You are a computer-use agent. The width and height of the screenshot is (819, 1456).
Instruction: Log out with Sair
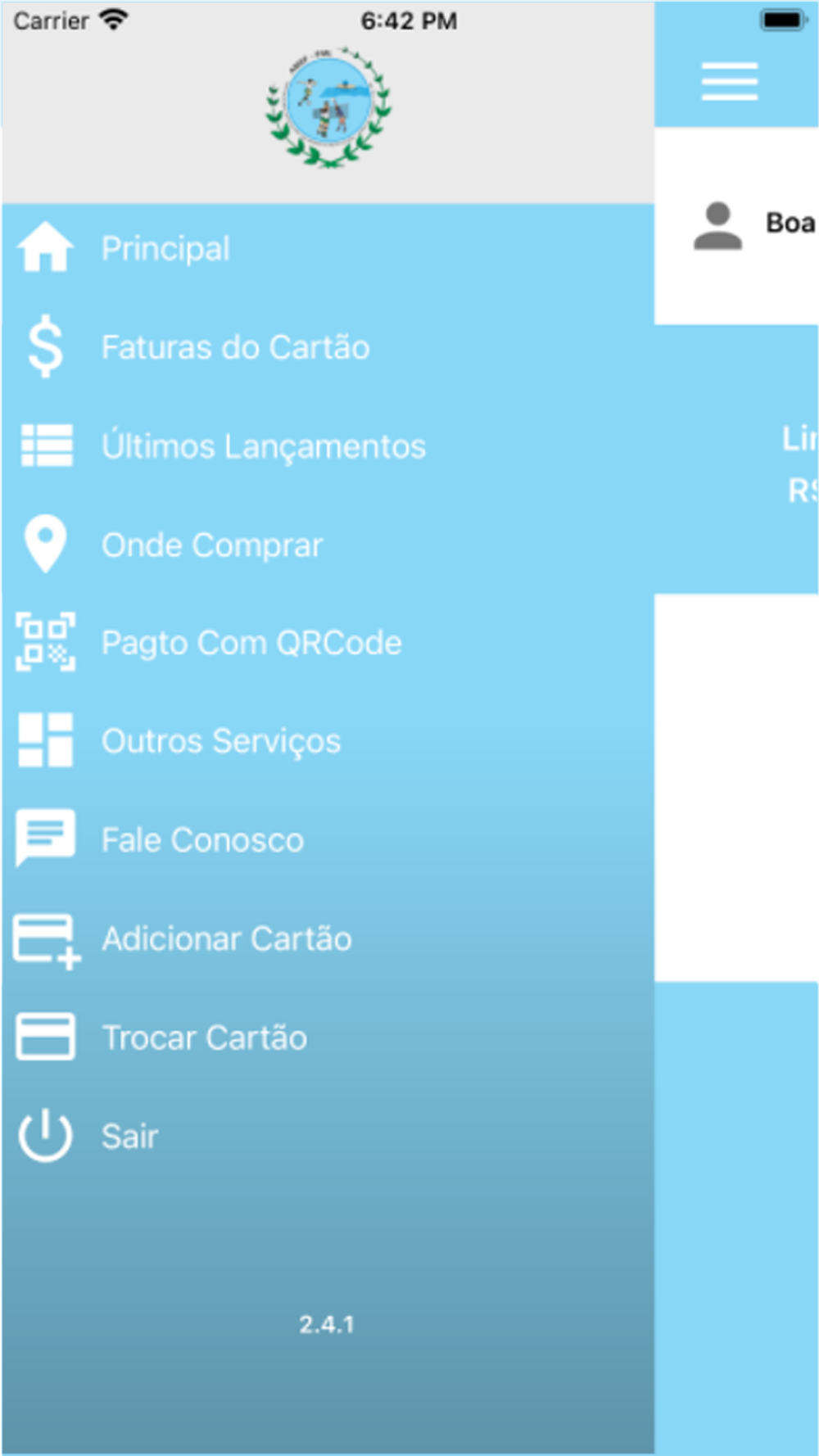[328, 1136]
